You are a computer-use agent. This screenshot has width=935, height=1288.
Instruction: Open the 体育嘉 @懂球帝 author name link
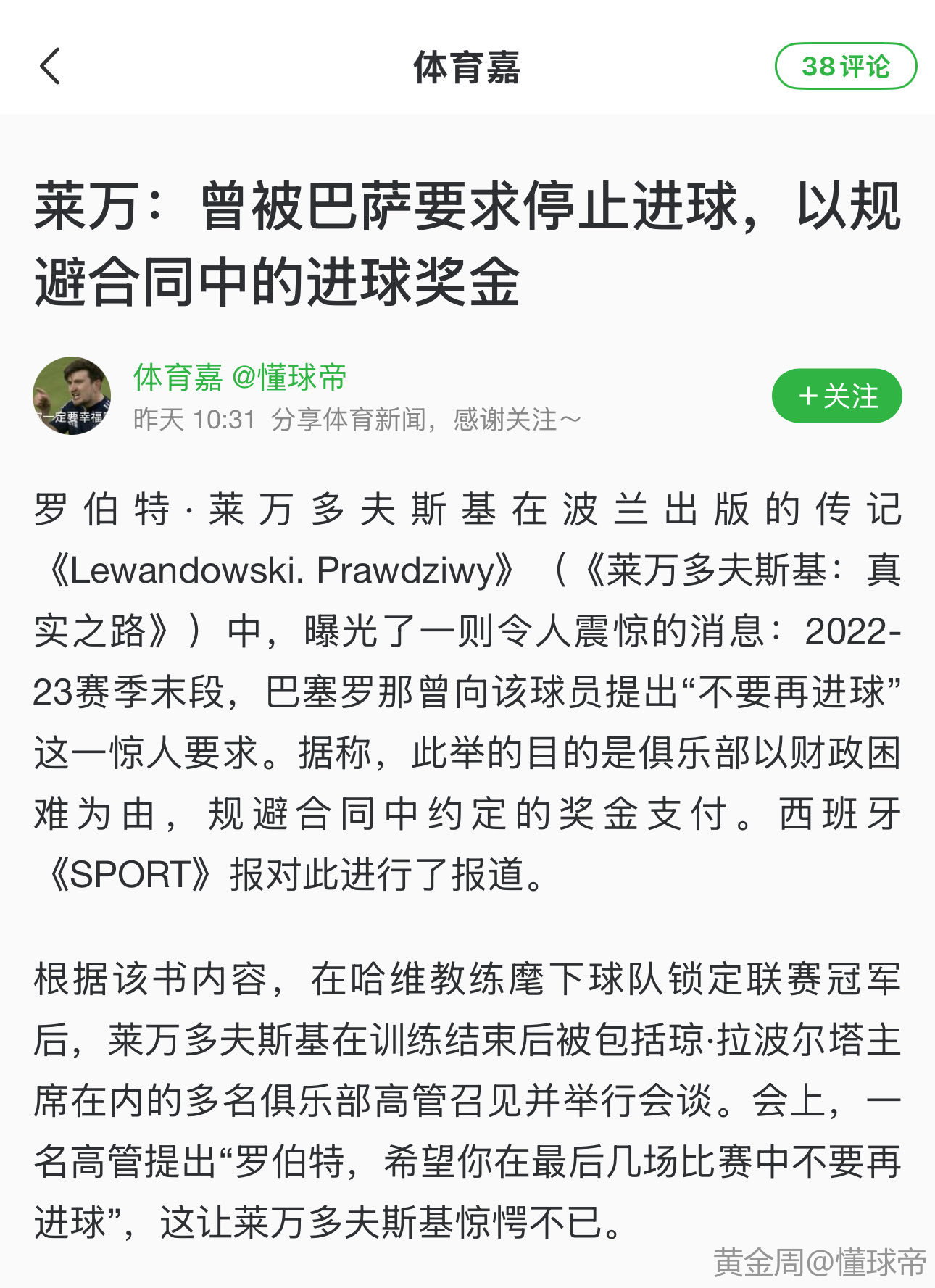[240, 378]
